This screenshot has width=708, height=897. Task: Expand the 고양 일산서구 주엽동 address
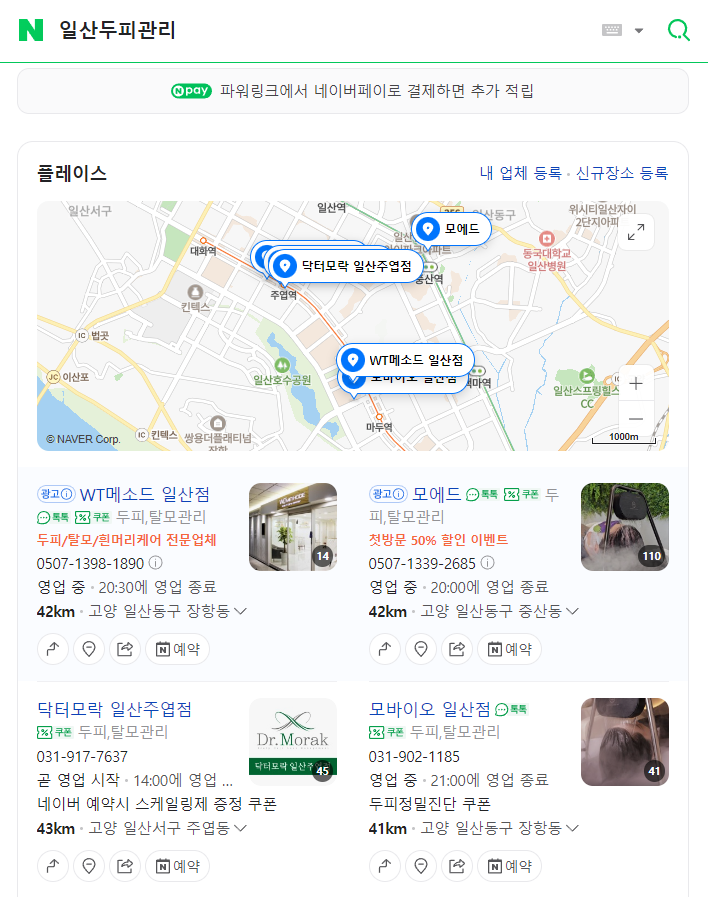pos(240,828)
